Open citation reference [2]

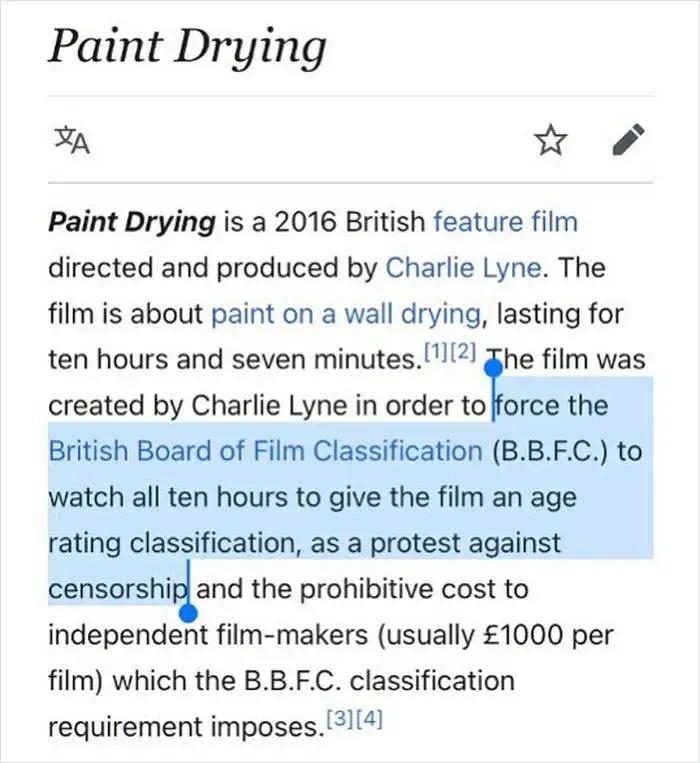point(465,354)
